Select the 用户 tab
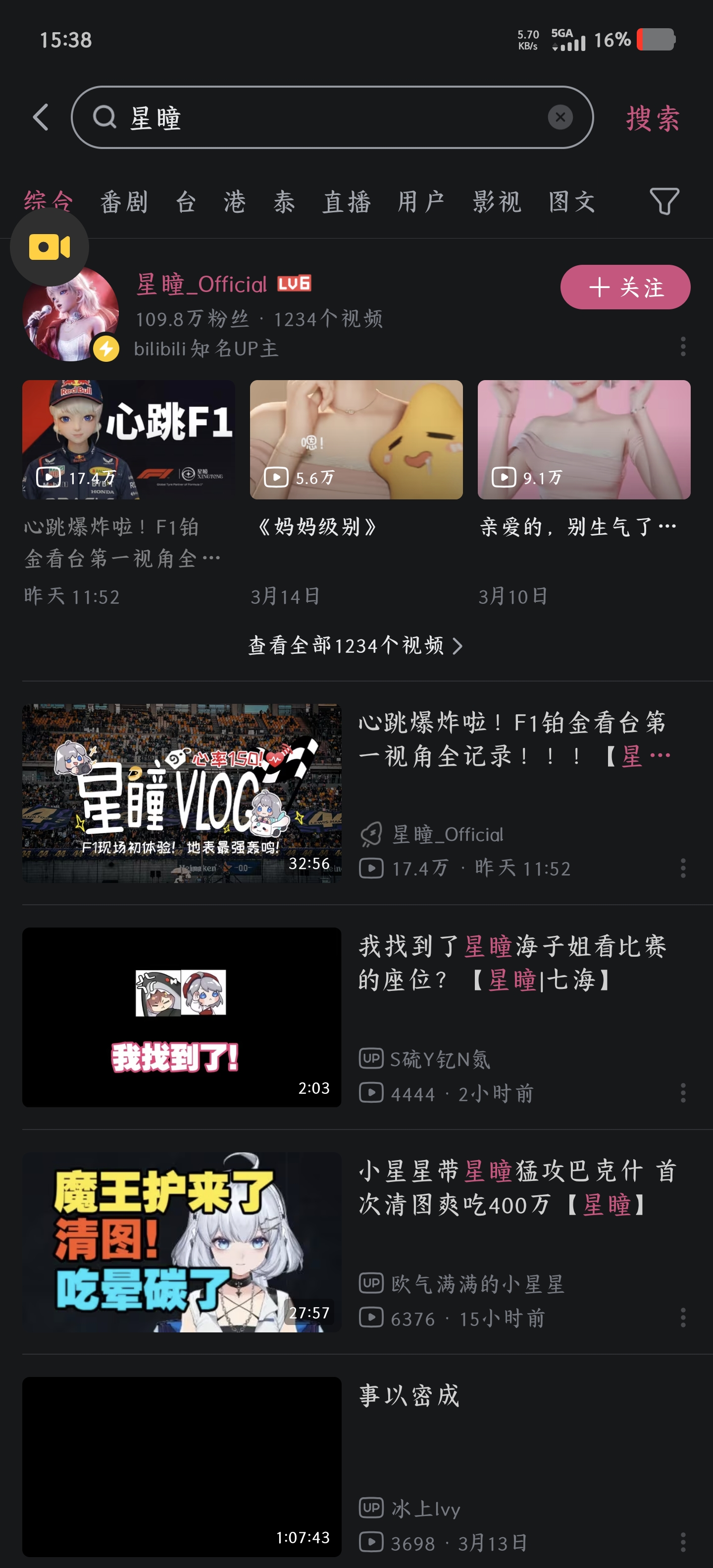 click(x=421, y=202)
